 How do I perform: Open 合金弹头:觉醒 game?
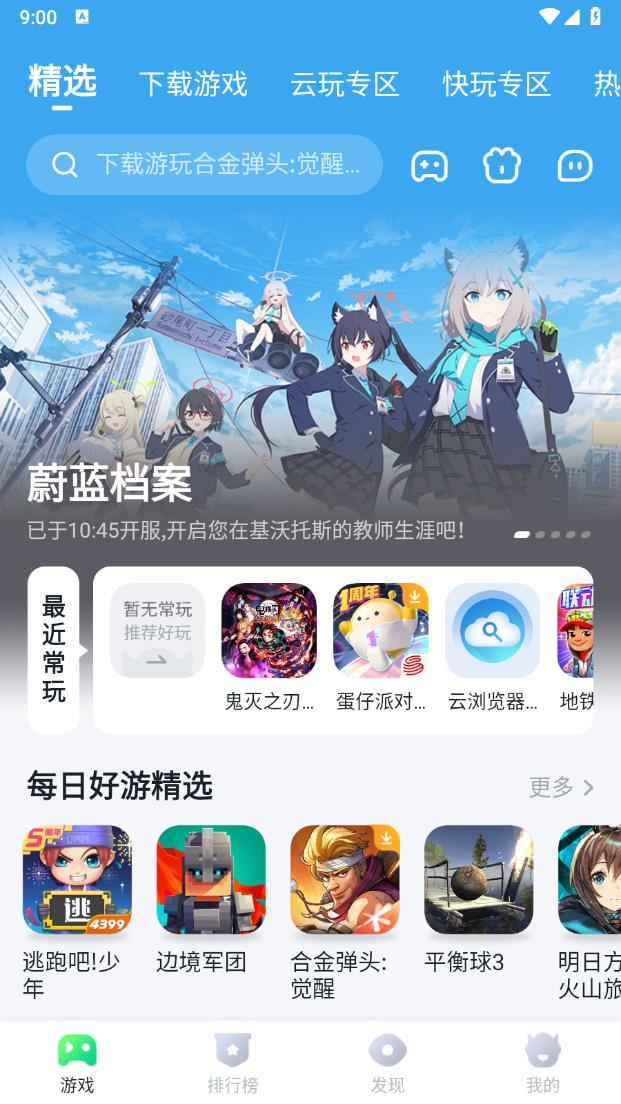345,880
